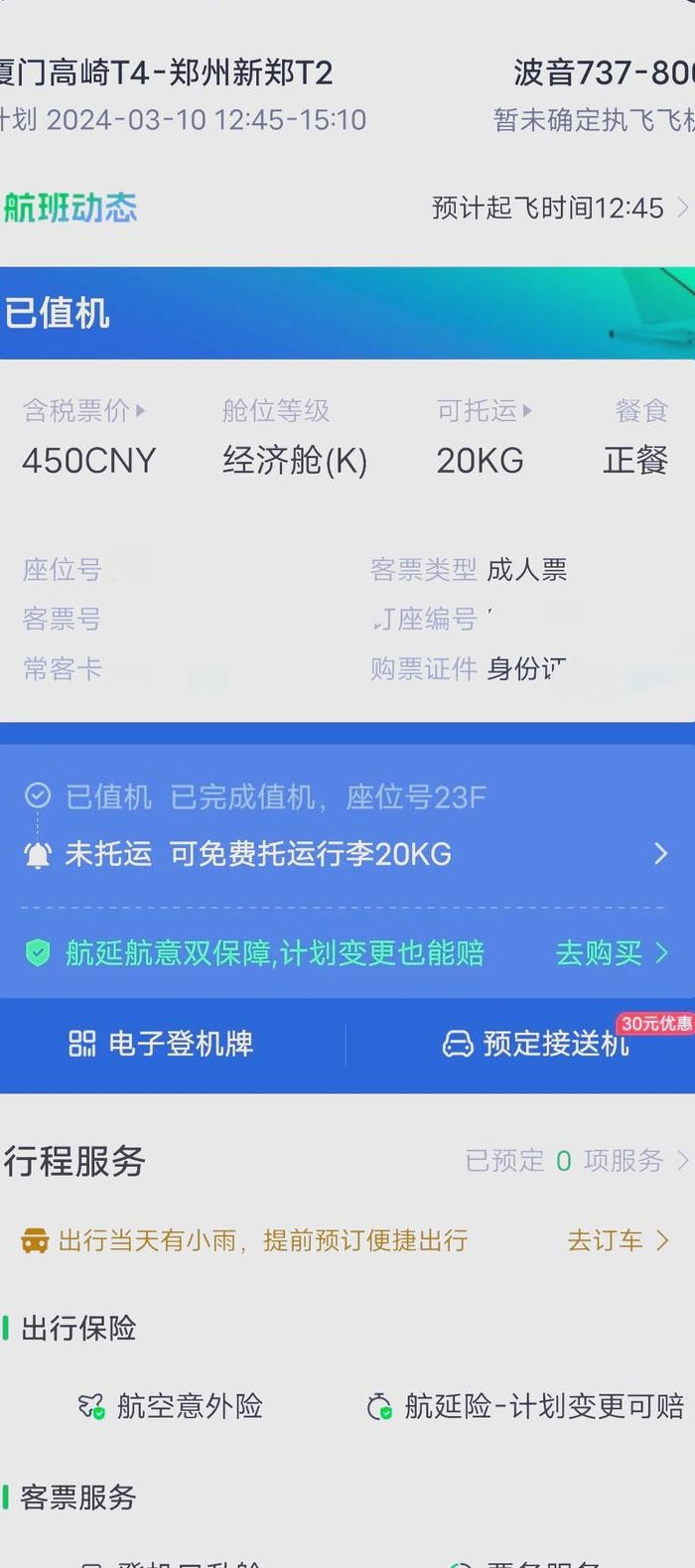Screen dimensions: 695x1568
Task: Tap 去购买 to buy delay insurance
Action: pos(612,953)
